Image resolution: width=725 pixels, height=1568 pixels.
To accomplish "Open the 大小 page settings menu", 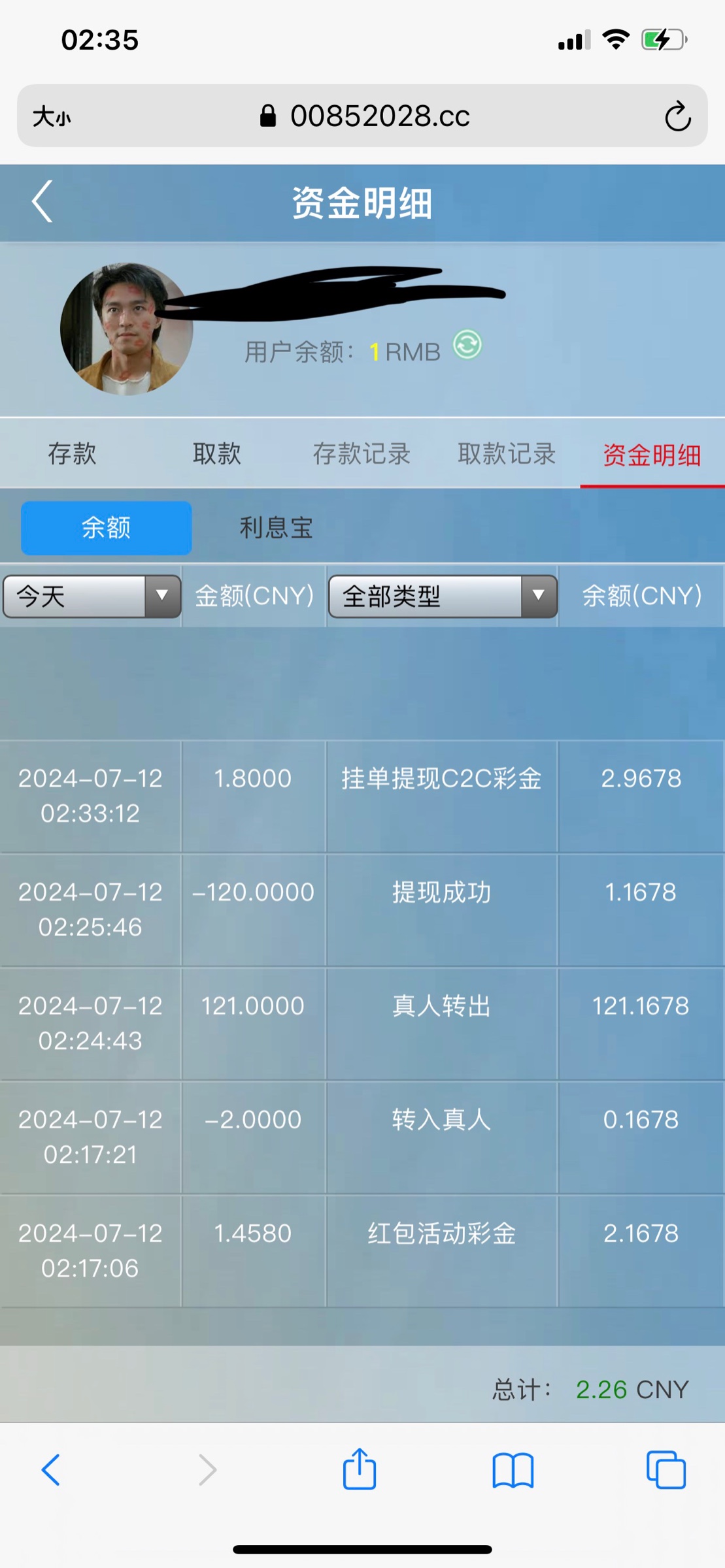I will (52, 117).
